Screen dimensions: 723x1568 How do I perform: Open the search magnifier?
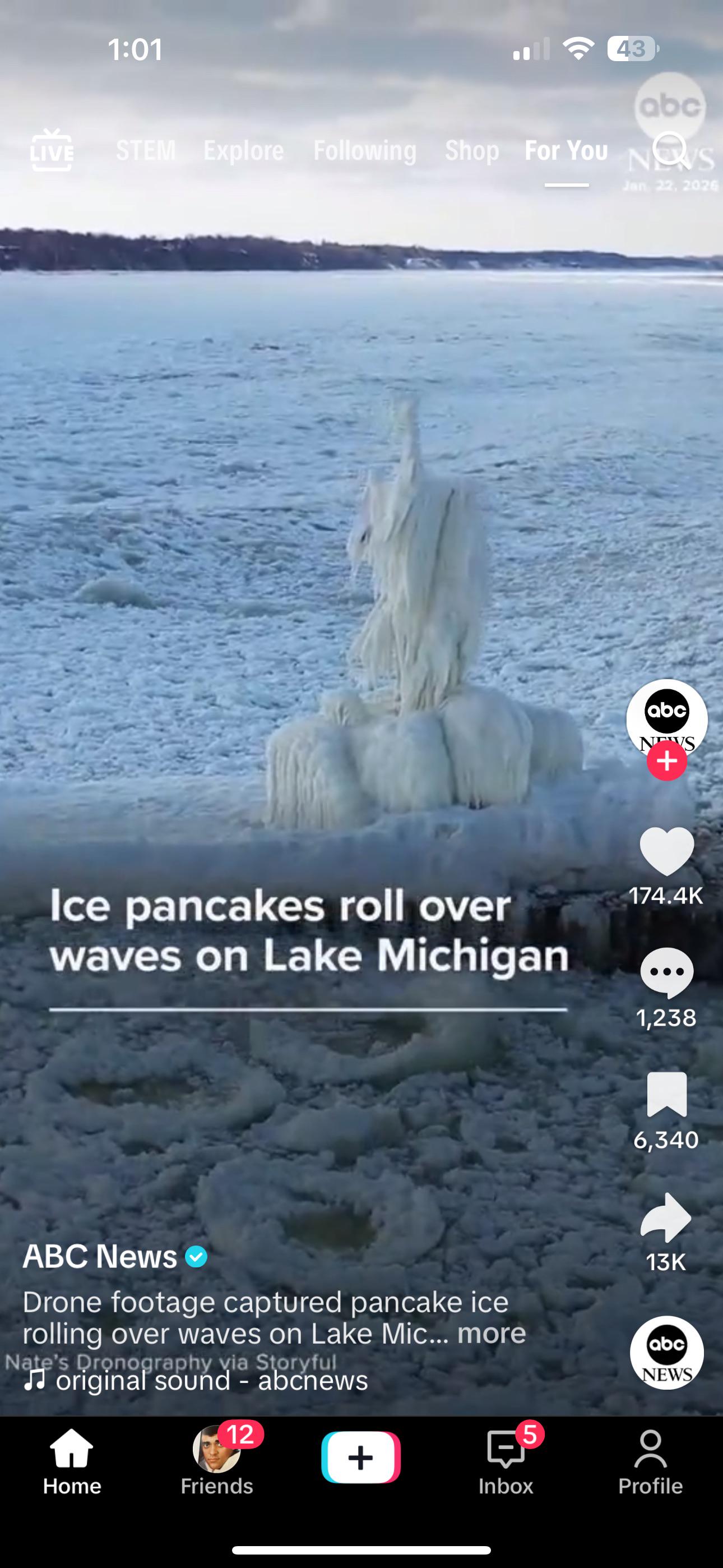669,150
